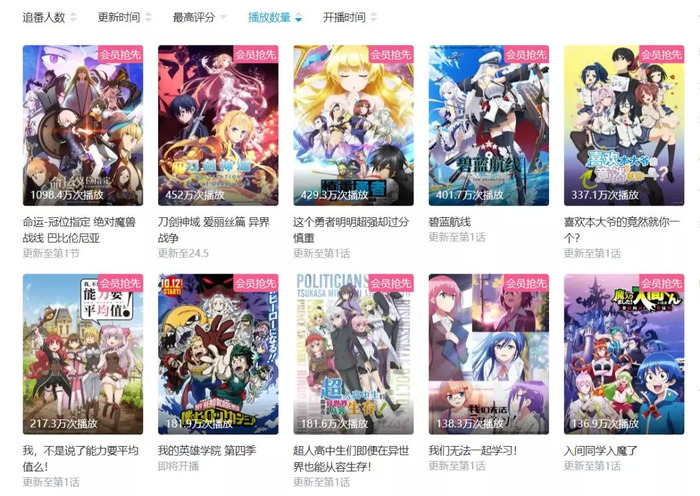700x496 pixels.
Task: Open 我的英雄学院 第四季
Action: 217,353
